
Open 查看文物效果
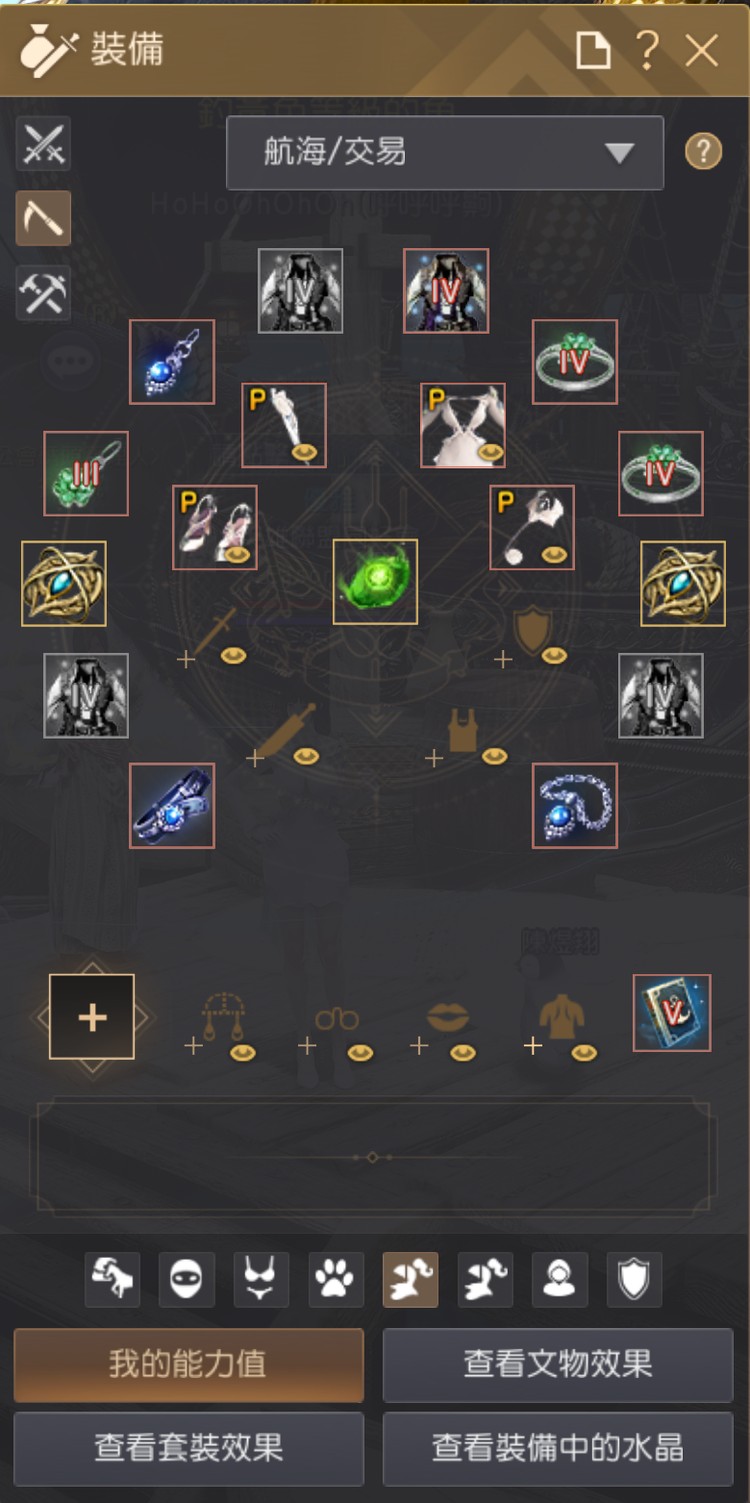[558, 1365]
